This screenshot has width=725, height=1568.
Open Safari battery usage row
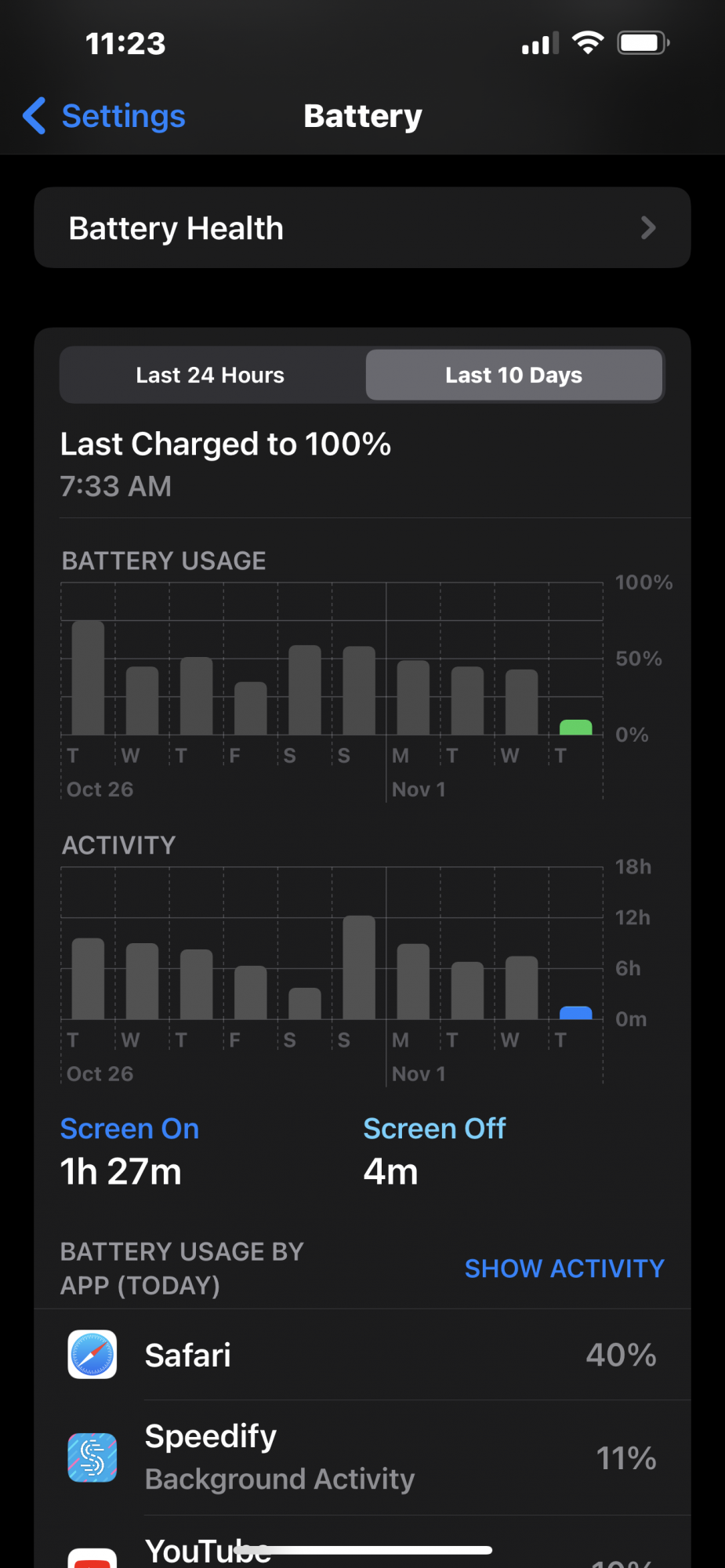click(x=362, y=1355)
